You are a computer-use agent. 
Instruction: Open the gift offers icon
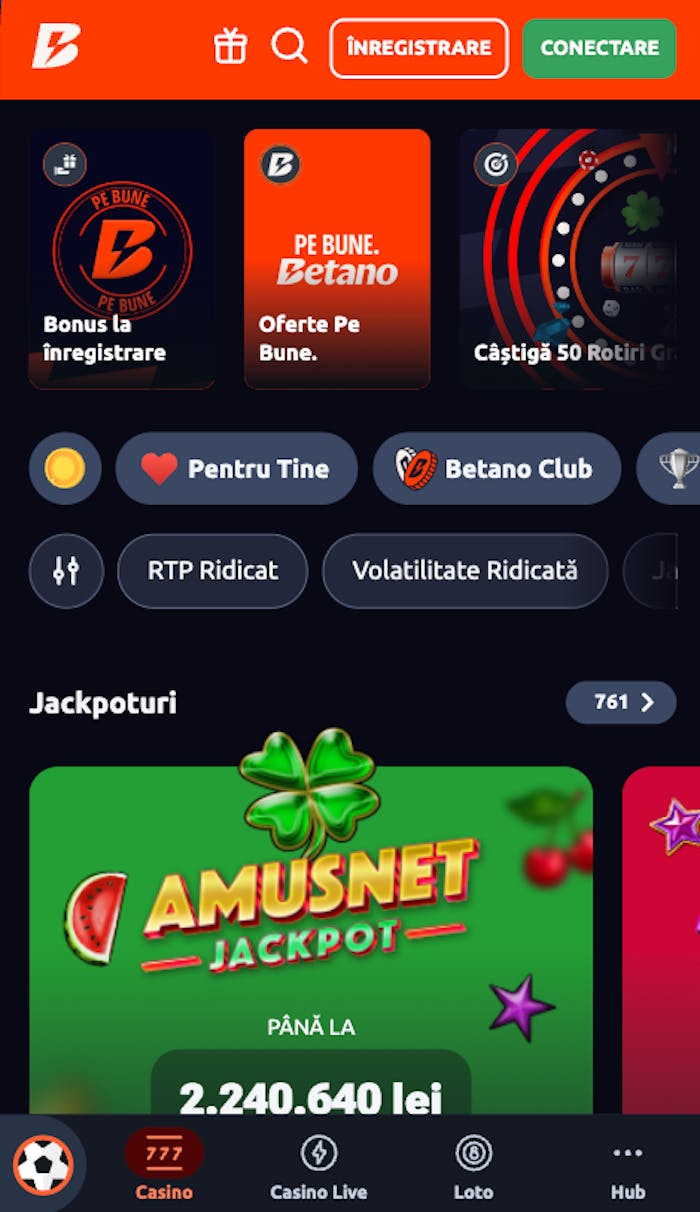230,47
